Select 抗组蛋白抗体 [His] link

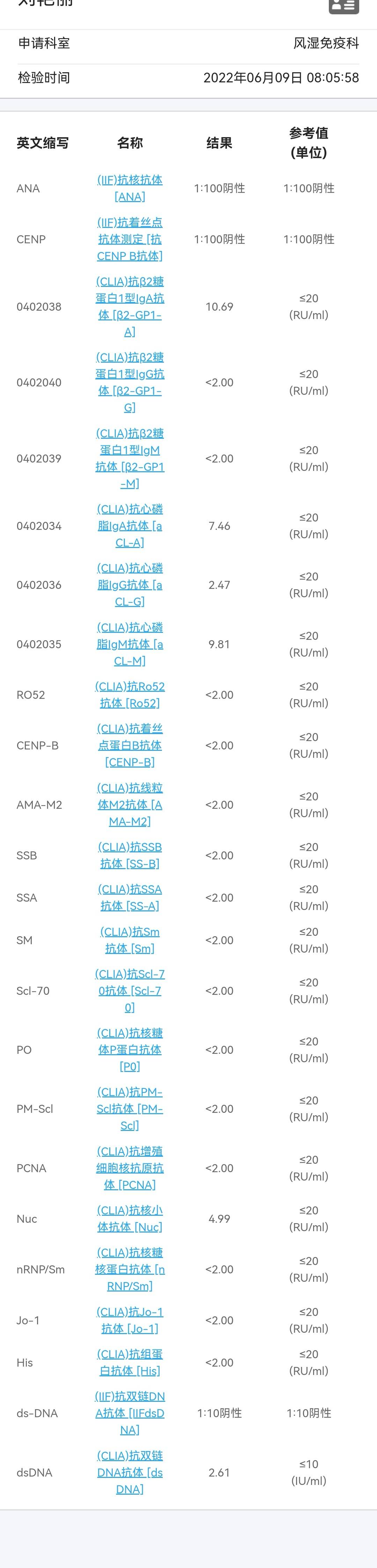pyautogui.click(x=130, y=1362)
